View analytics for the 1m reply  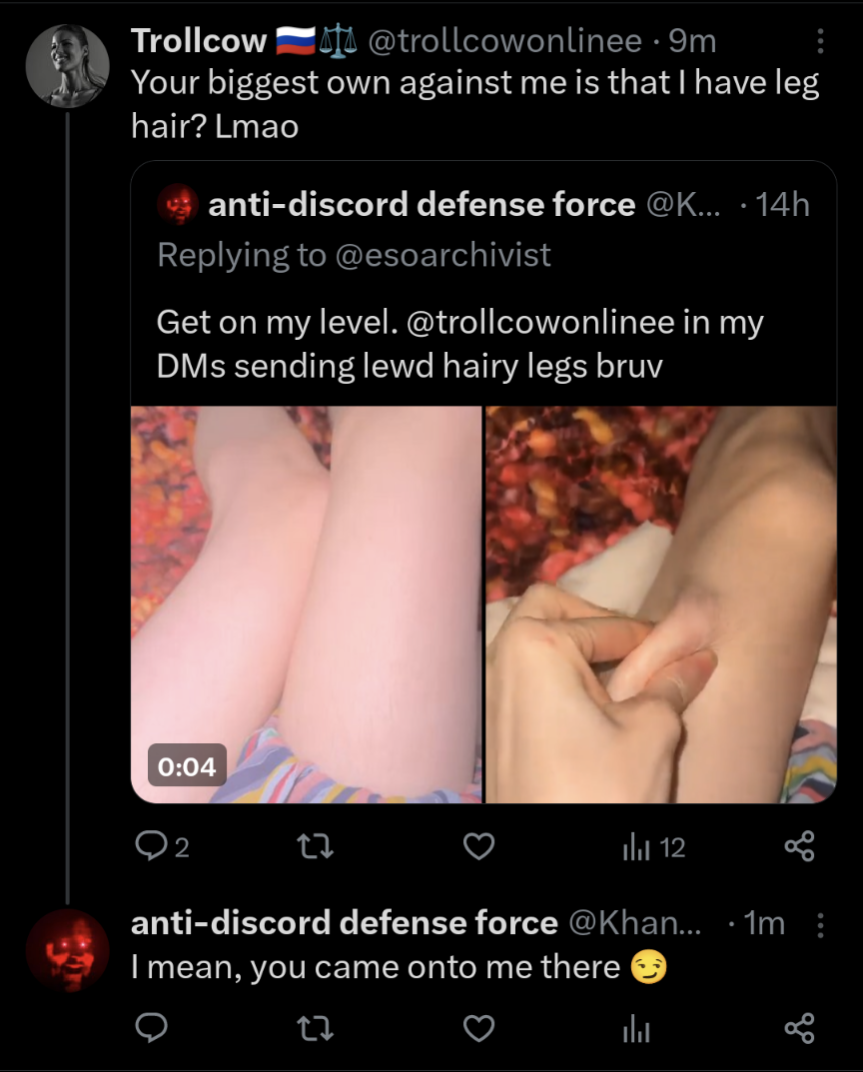(637, 1028)
